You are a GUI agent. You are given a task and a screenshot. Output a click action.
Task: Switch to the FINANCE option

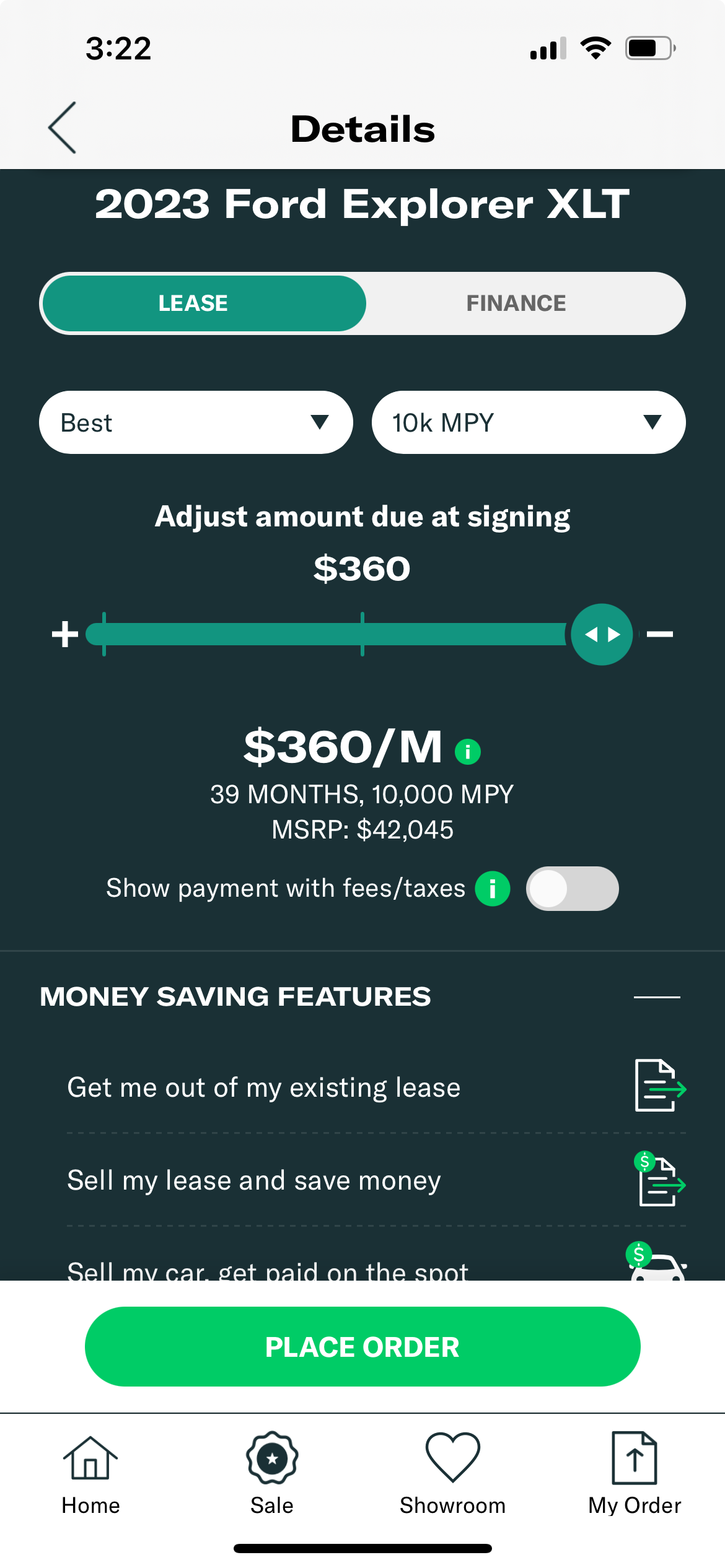(516, 303)
